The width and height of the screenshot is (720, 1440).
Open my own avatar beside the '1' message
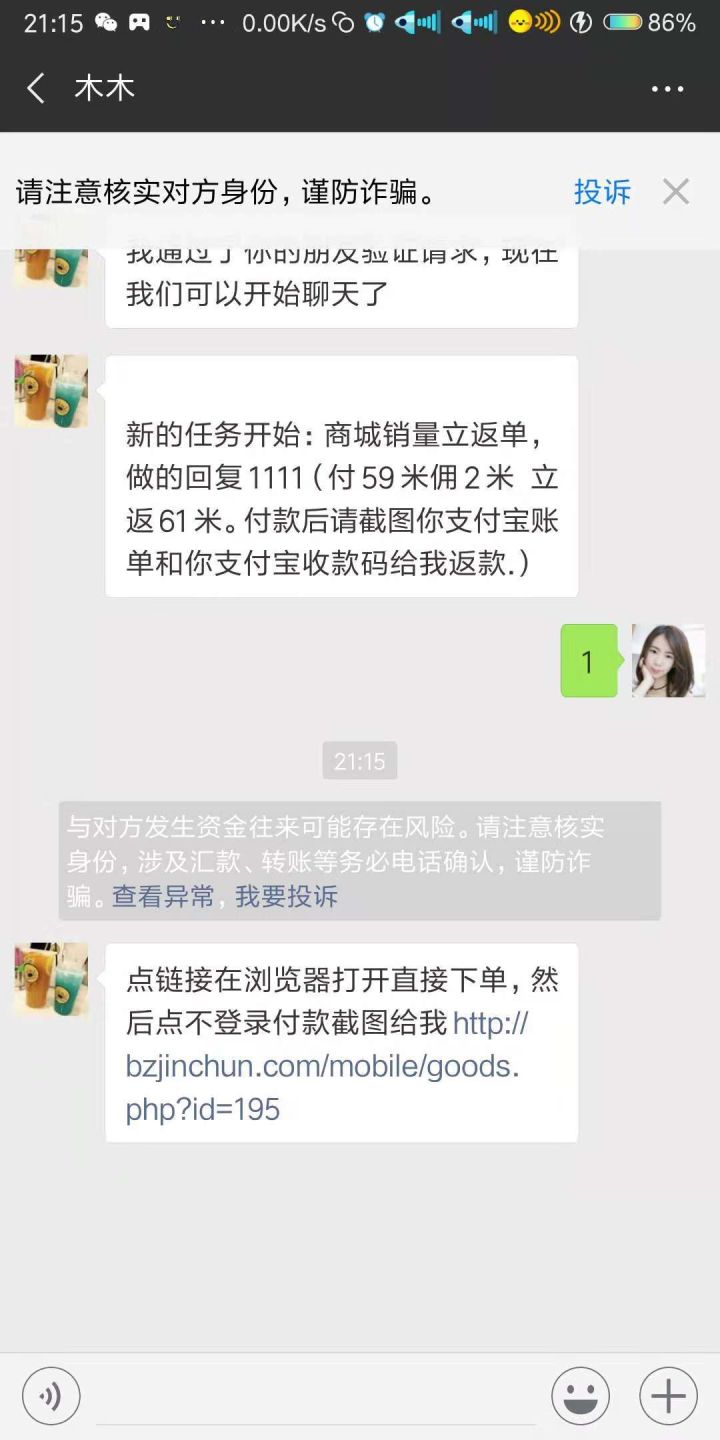click(x=668, y=661)
